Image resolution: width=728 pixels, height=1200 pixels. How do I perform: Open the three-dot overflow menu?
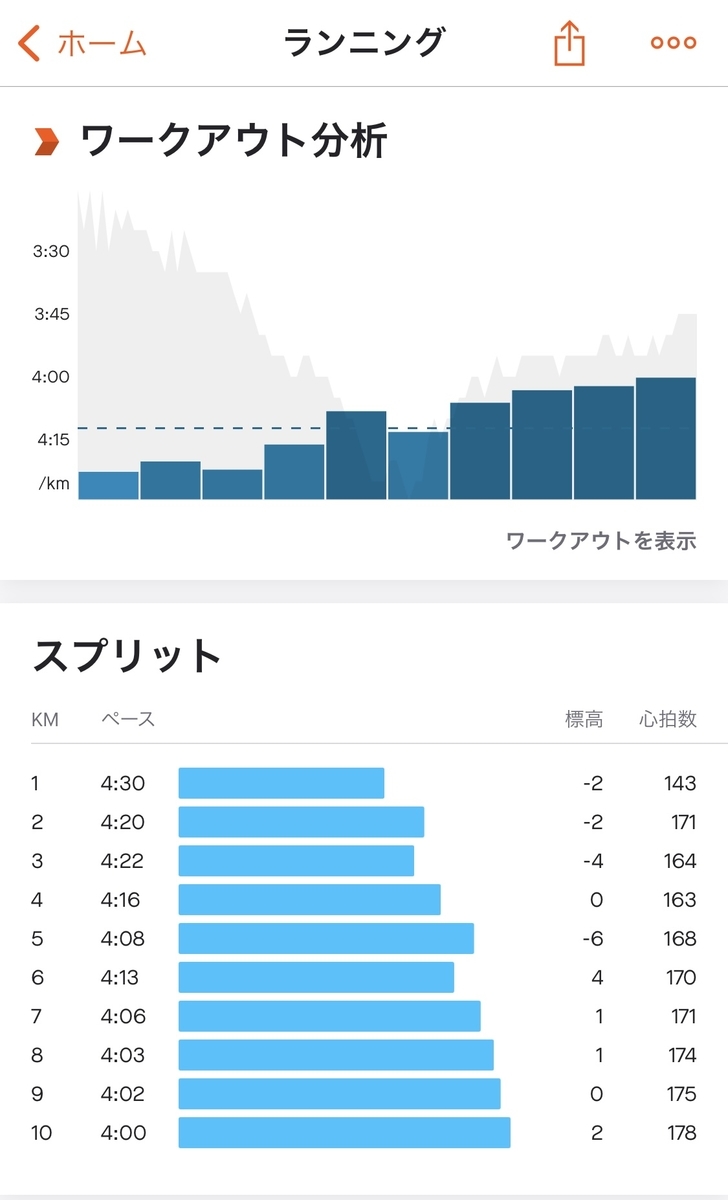coord(673,44)
